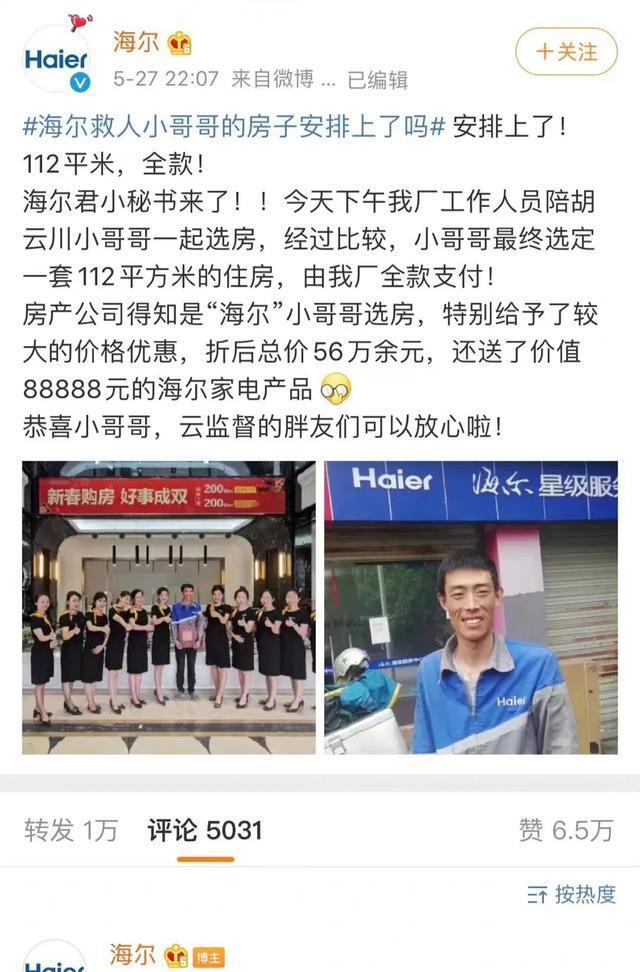
Task: View the photo of the smiling Haier worker
Action: [x=471, y=607]
